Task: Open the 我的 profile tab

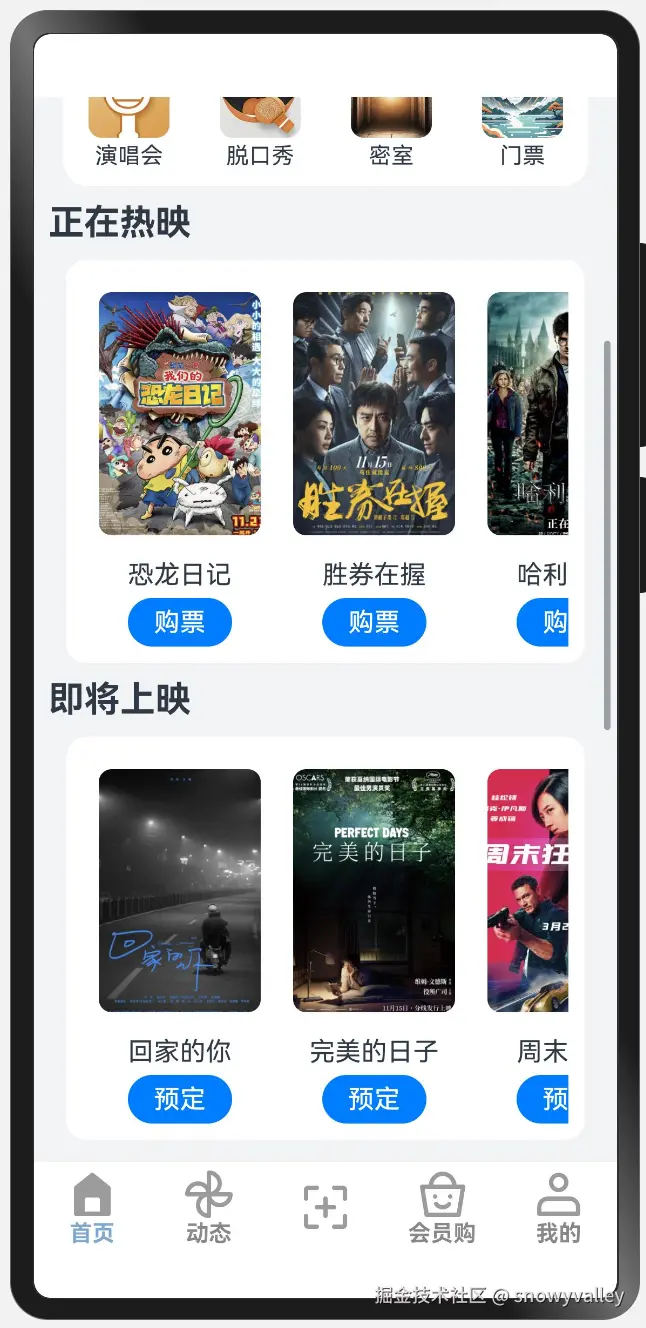Action: click(558, 1208)
